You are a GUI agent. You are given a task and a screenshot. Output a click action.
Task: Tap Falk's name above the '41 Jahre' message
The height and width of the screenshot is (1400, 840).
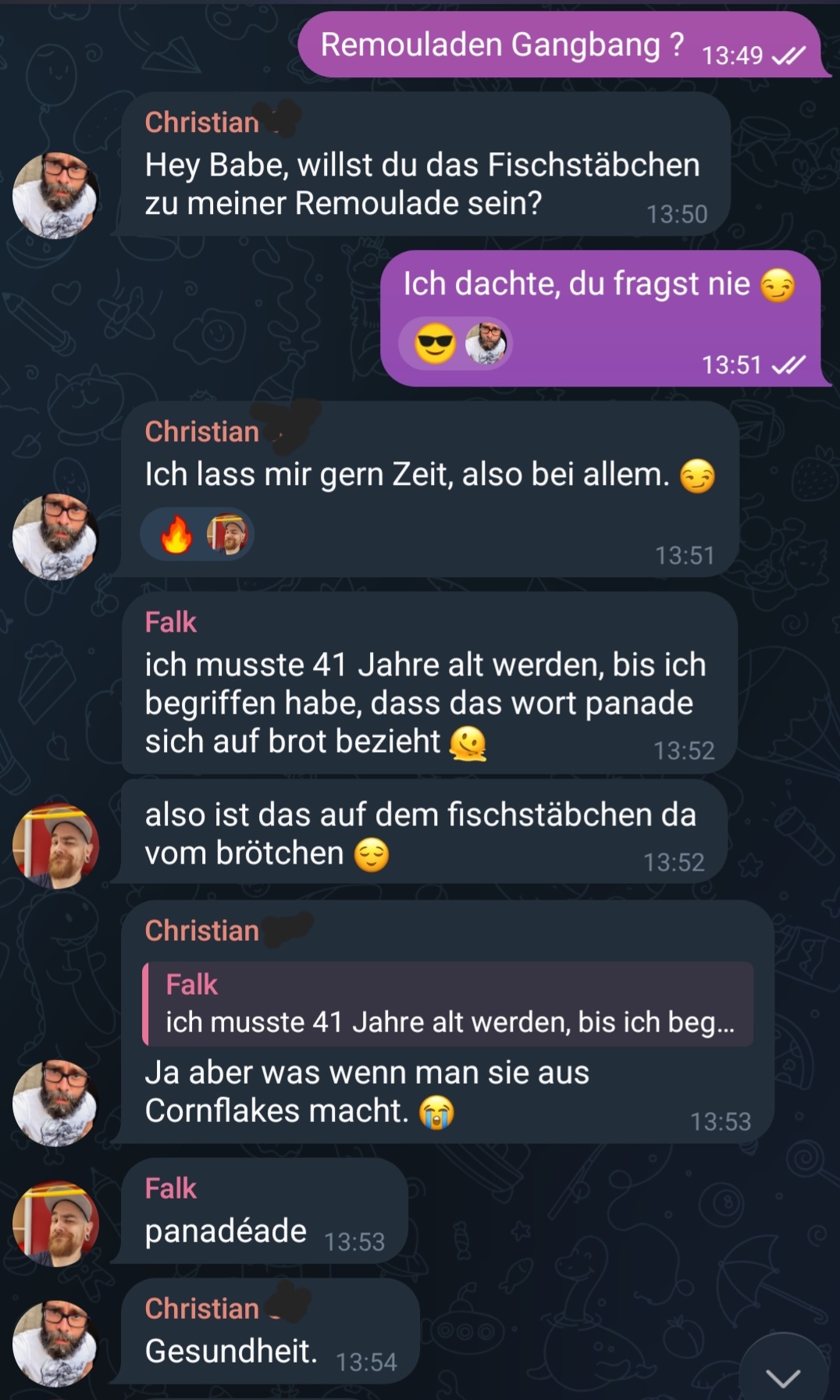[x=171, y=622]
